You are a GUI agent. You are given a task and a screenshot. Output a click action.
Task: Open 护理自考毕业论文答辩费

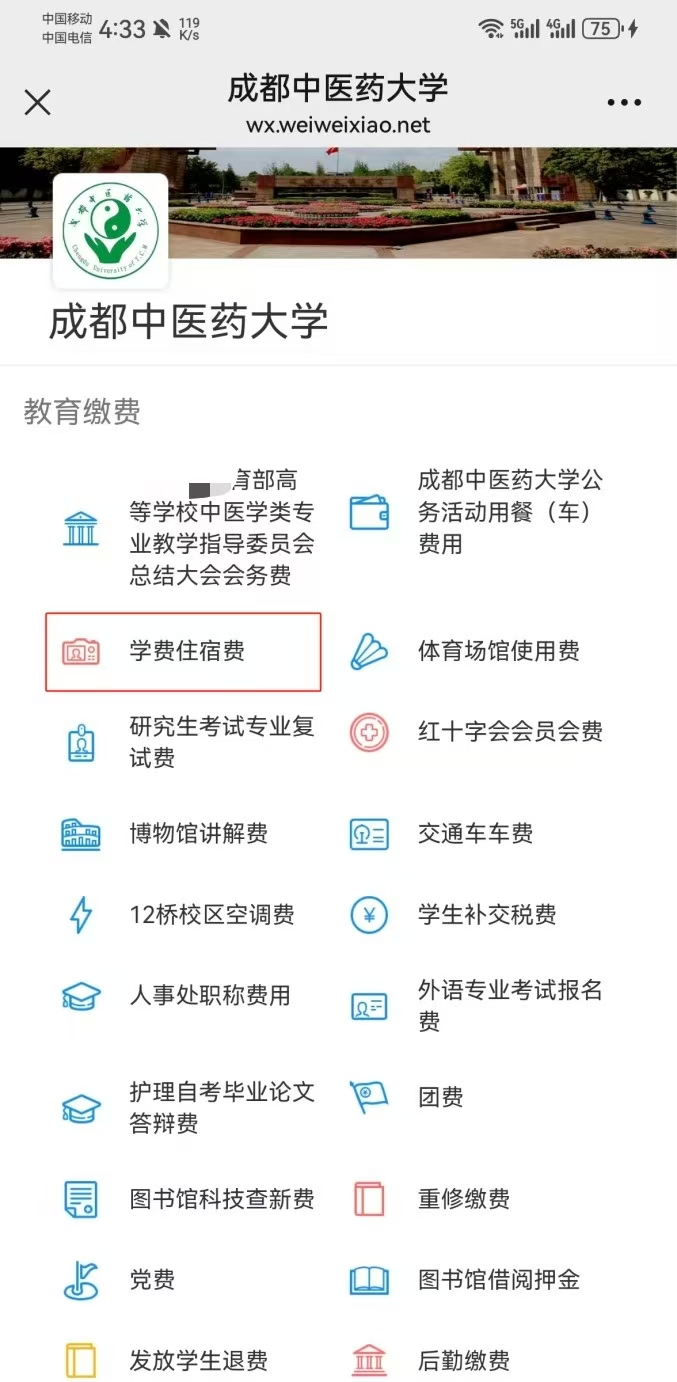click(221, 1107)
